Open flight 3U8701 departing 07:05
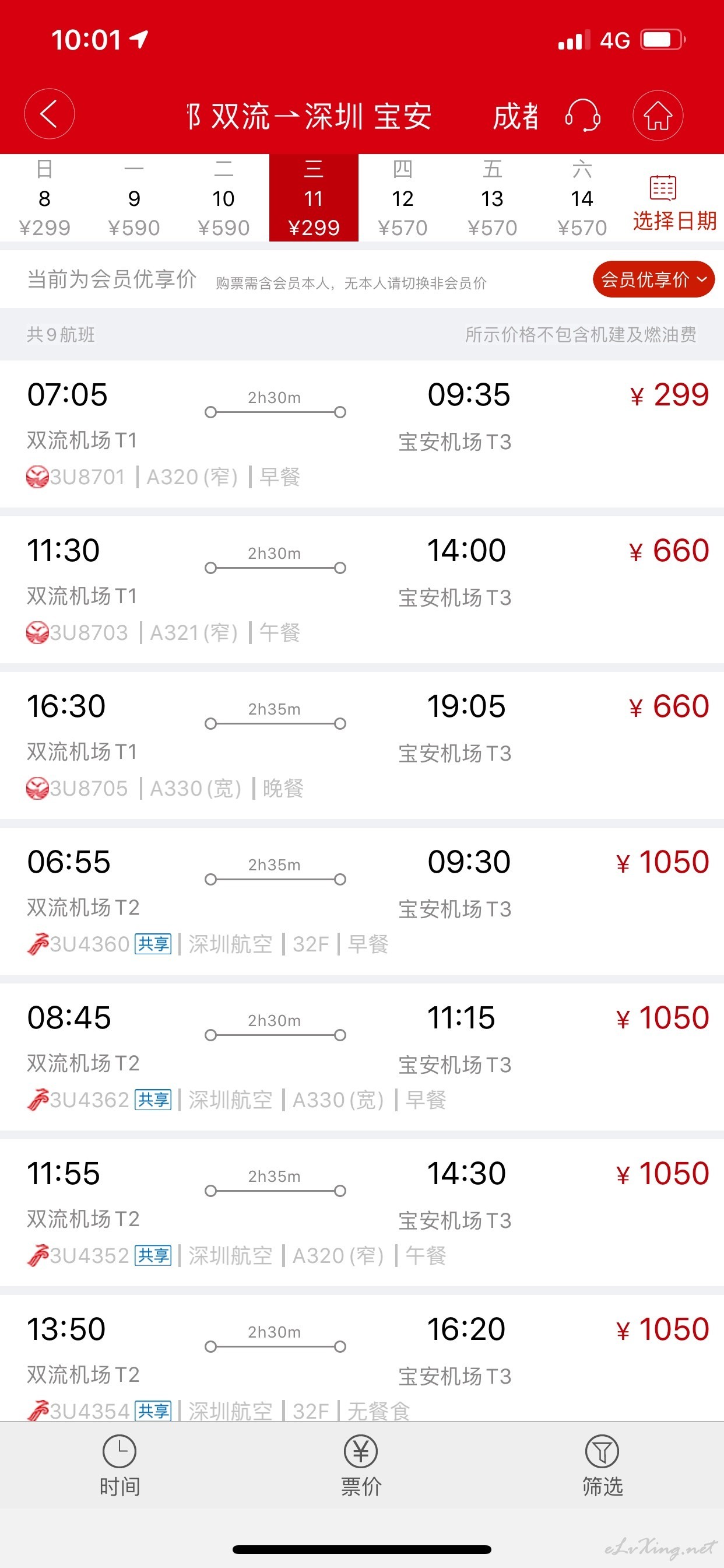 (x=362, y=433)
